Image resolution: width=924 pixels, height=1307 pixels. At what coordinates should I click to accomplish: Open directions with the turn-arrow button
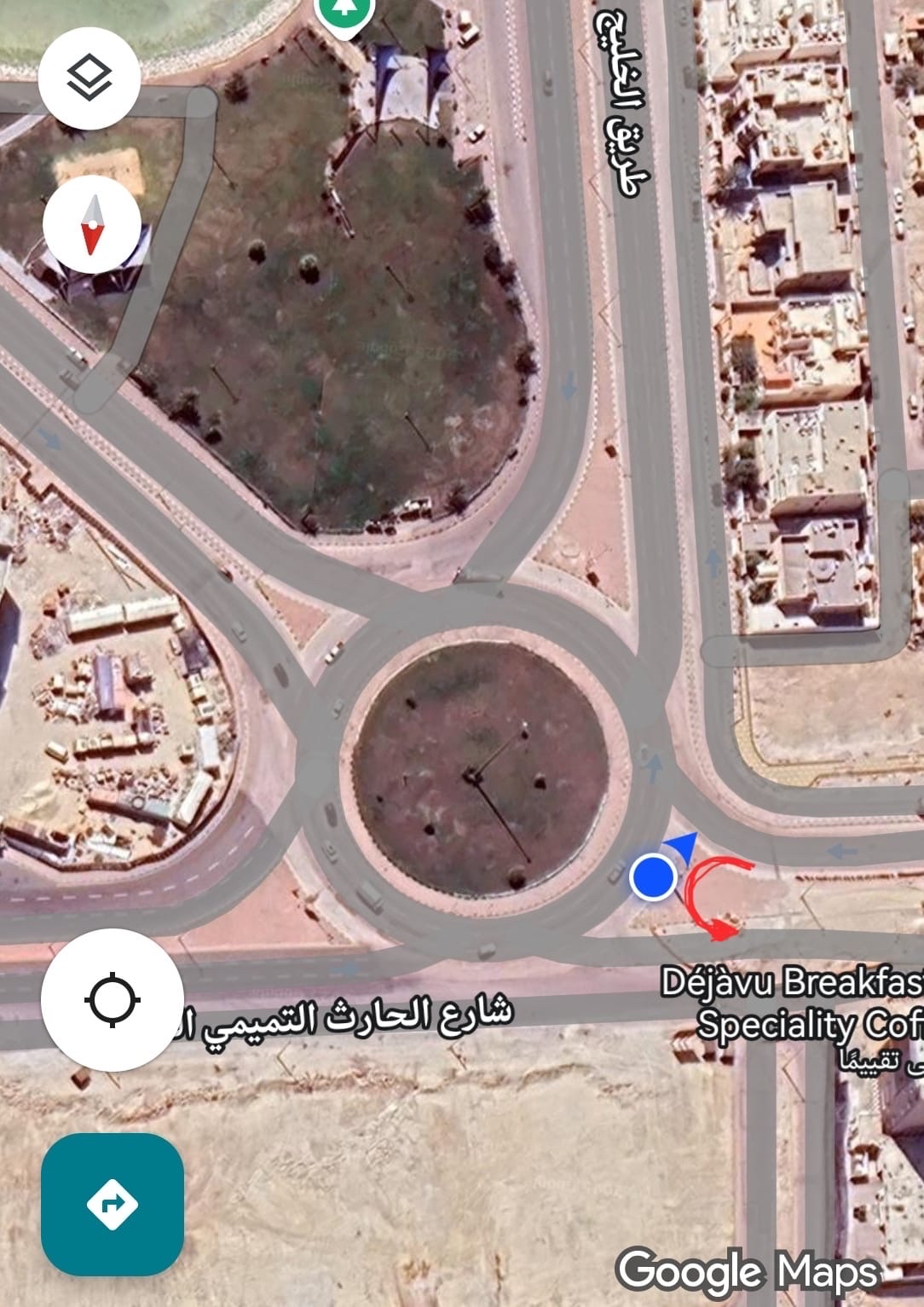[x=113, y=1204]
